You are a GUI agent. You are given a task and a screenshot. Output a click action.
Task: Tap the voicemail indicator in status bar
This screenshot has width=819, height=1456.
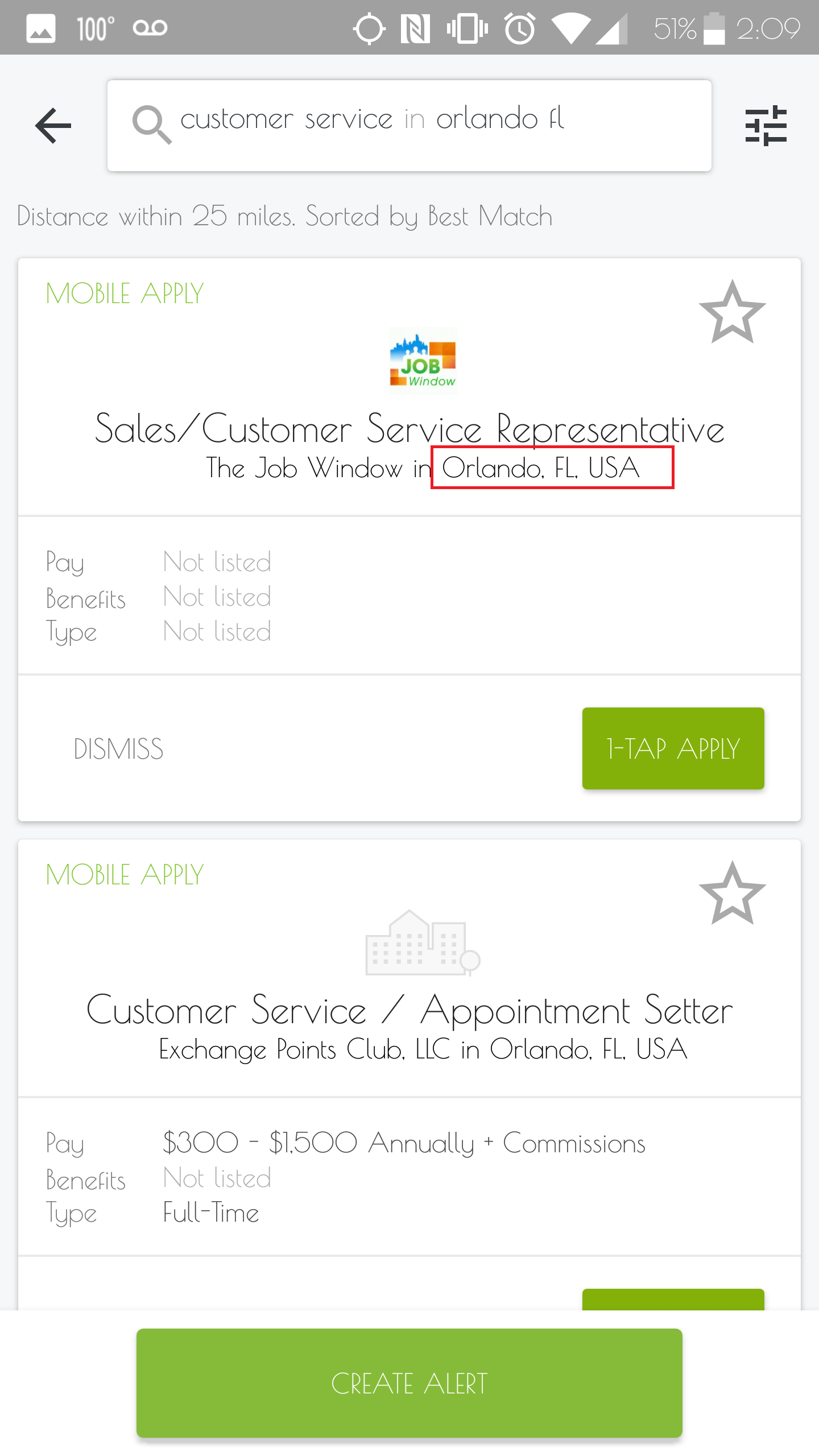151,27
